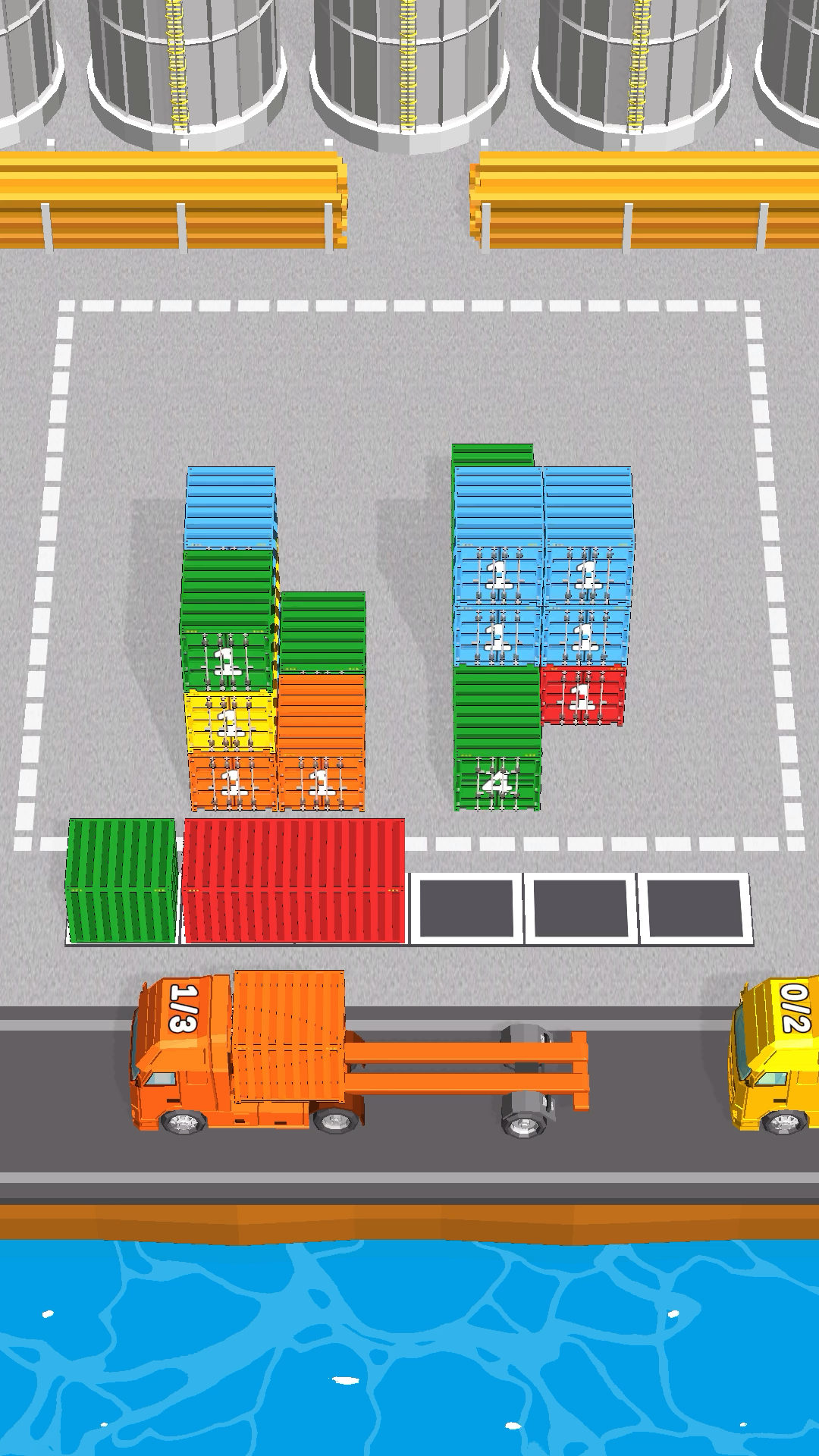This screenshot has width=819, height=1456.
Task: Tap the yellow container marked 1
Action: pos(231,720)
